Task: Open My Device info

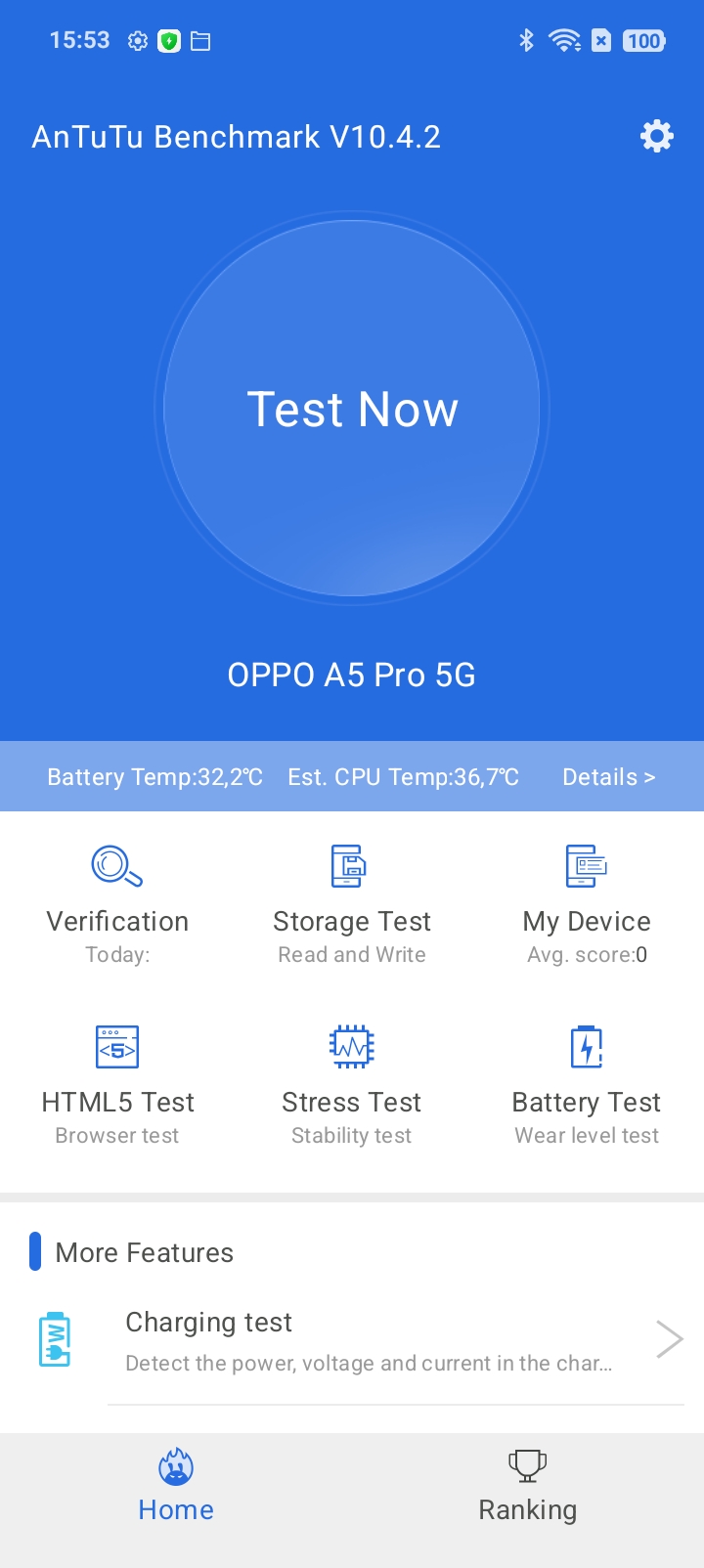Action: coord(587,905)
